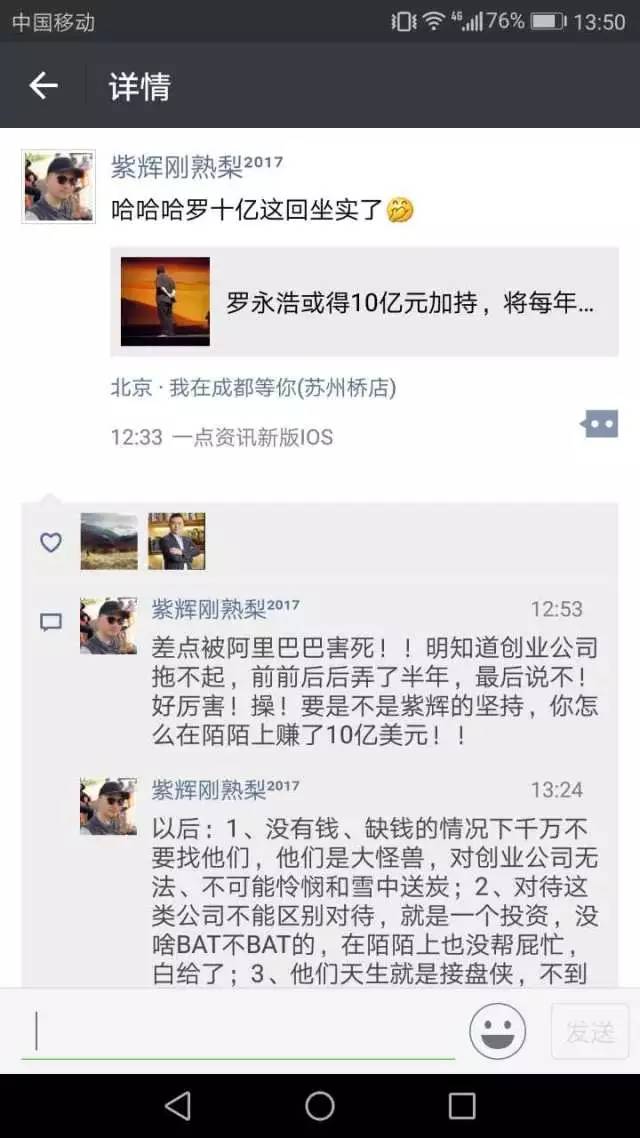Go to the system home screen
Image resolution: width=640 pixels, height=1138 pixels.
pos(320,1106)
